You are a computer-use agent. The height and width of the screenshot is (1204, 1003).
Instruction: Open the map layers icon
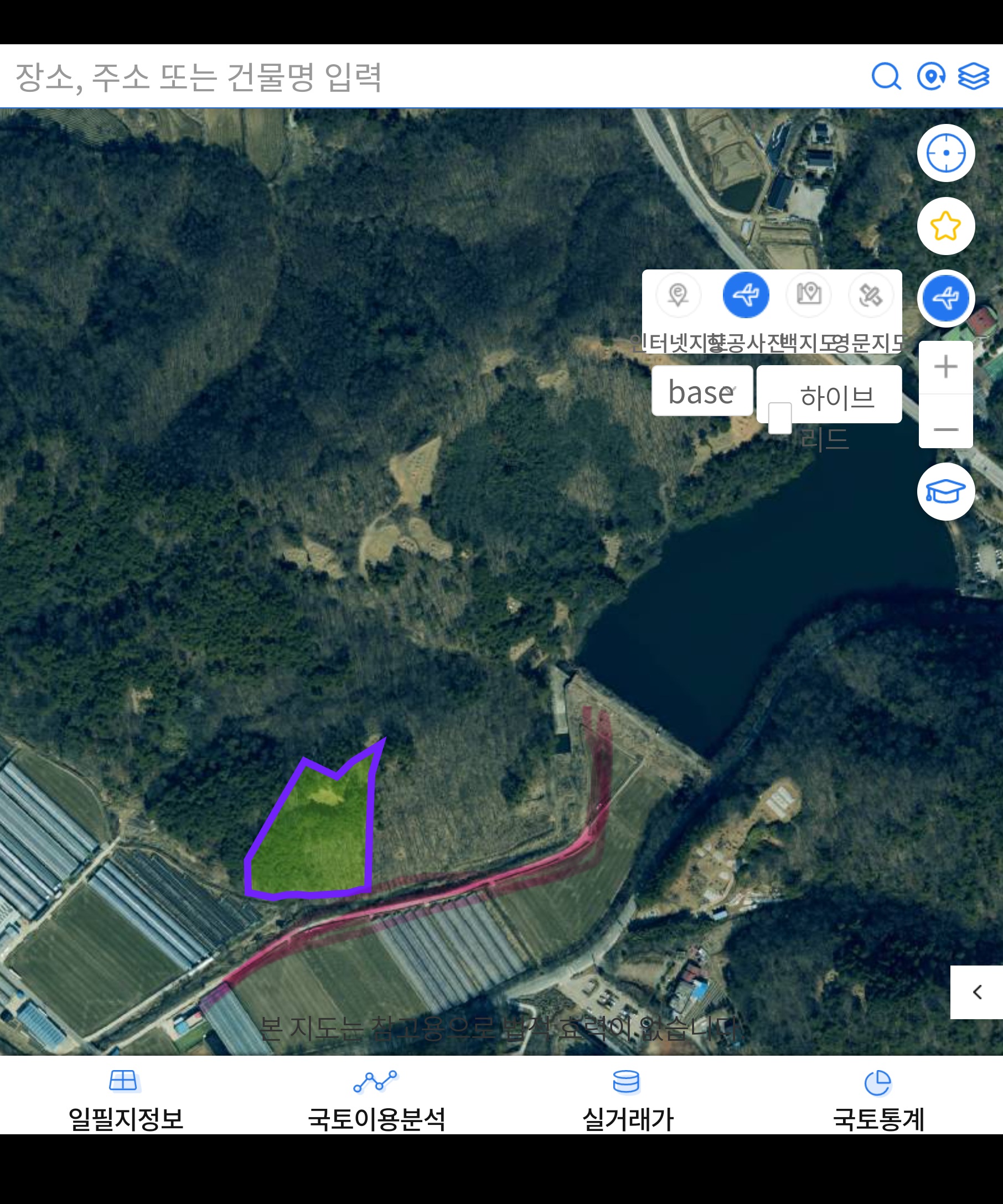(x=974, y=76)
